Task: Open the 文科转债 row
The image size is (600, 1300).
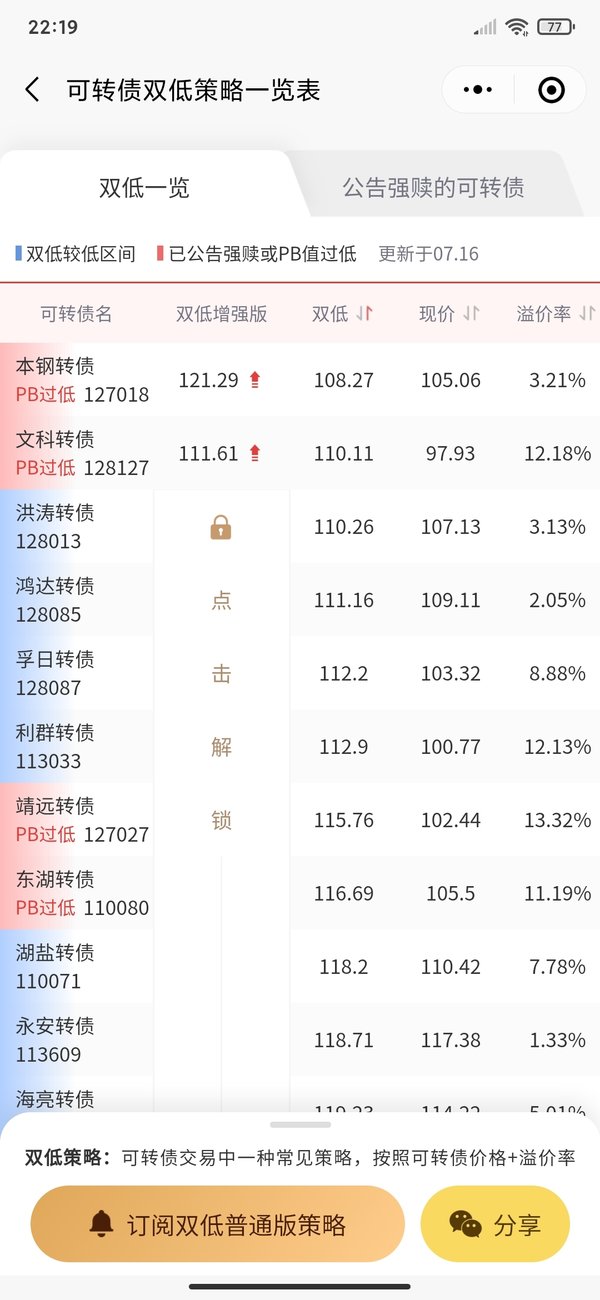Action: pyautogui.click(x=300, y=453)
